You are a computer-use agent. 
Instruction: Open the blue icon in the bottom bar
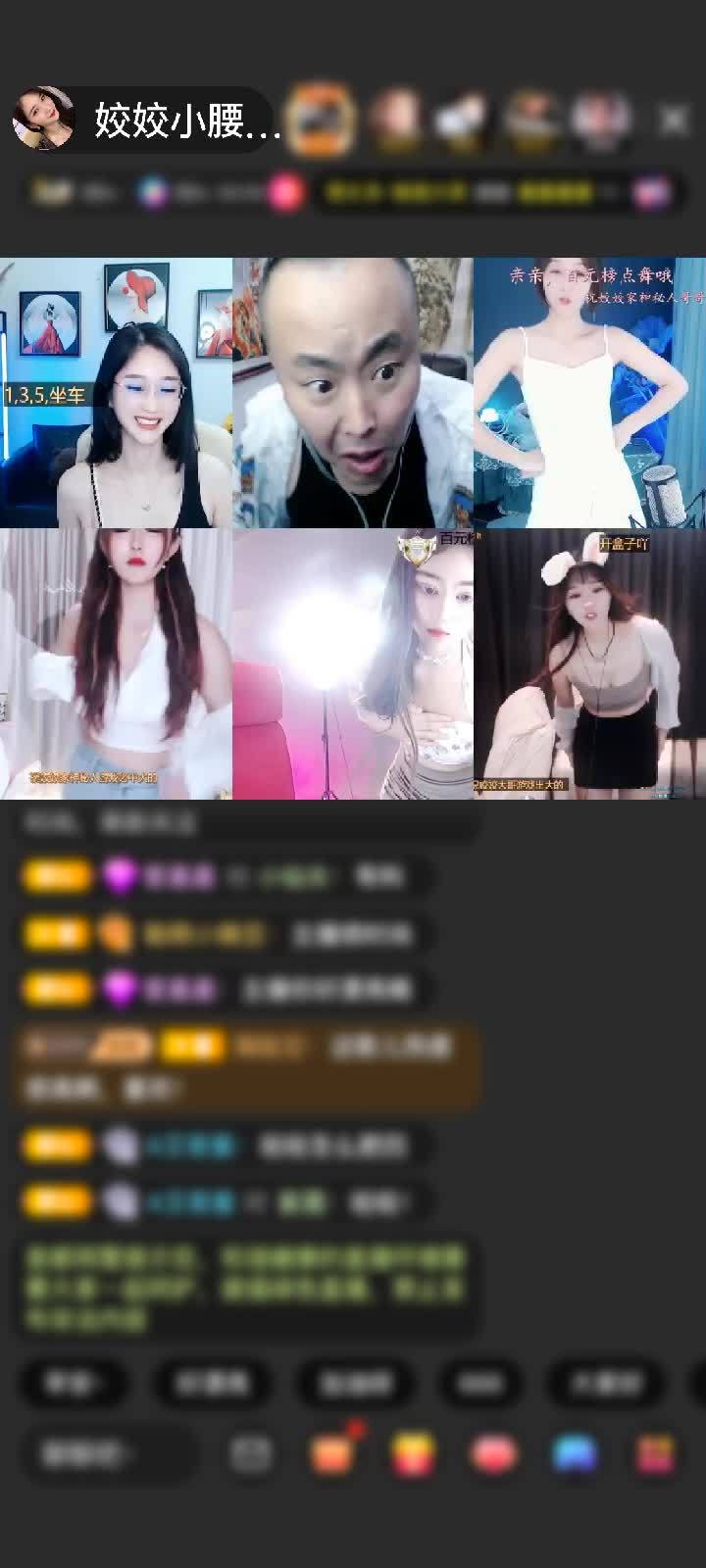[x=575, y=1454]
